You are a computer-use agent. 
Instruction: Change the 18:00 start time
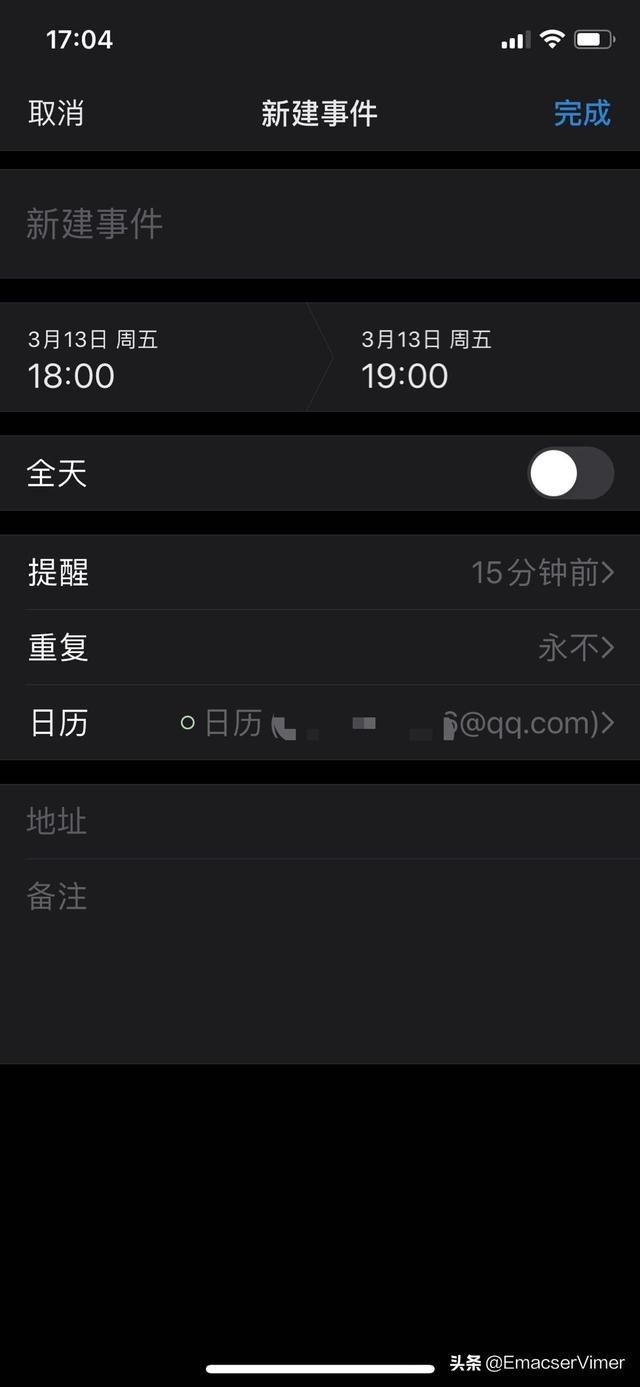(160, 358)
